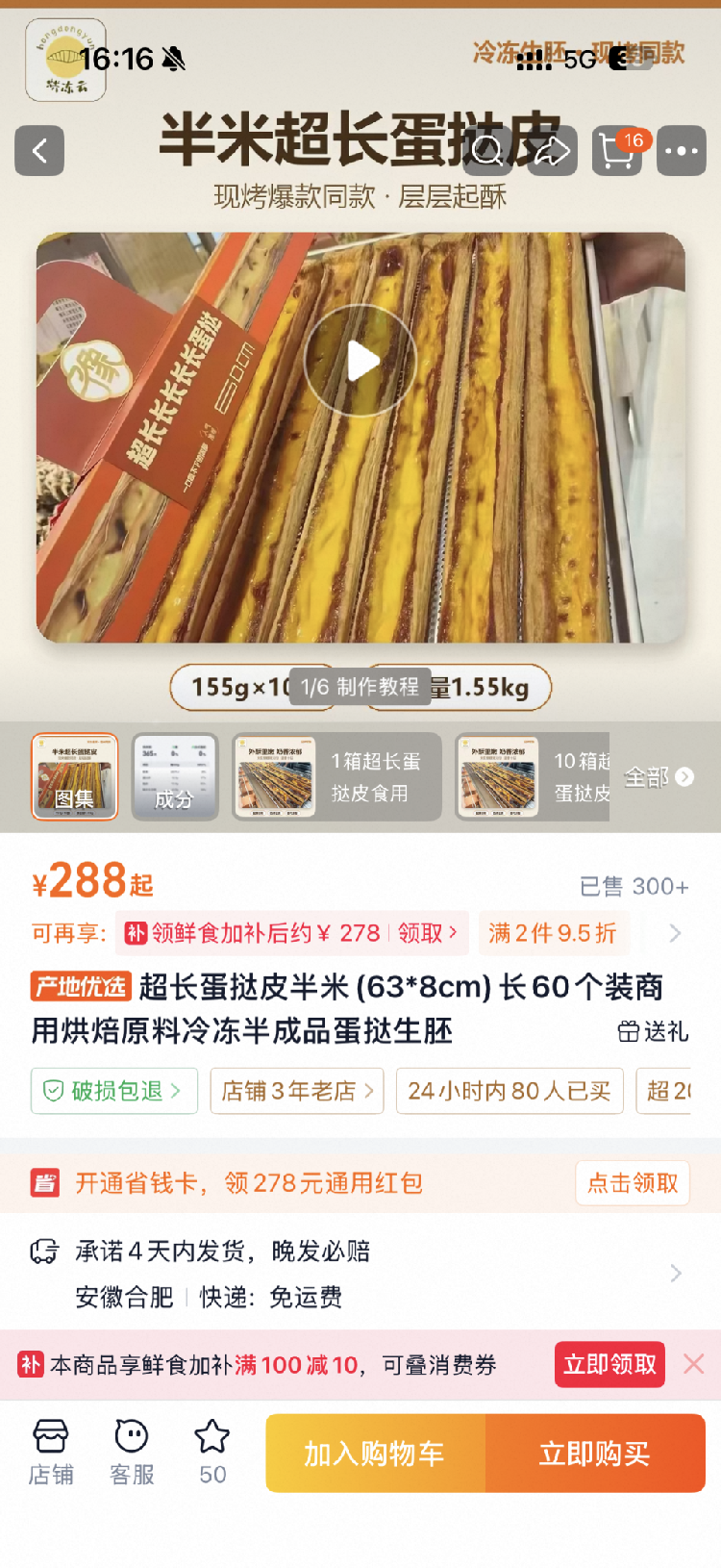
Task: Add the item to cart with 加入购物车
Action: 376,1454
